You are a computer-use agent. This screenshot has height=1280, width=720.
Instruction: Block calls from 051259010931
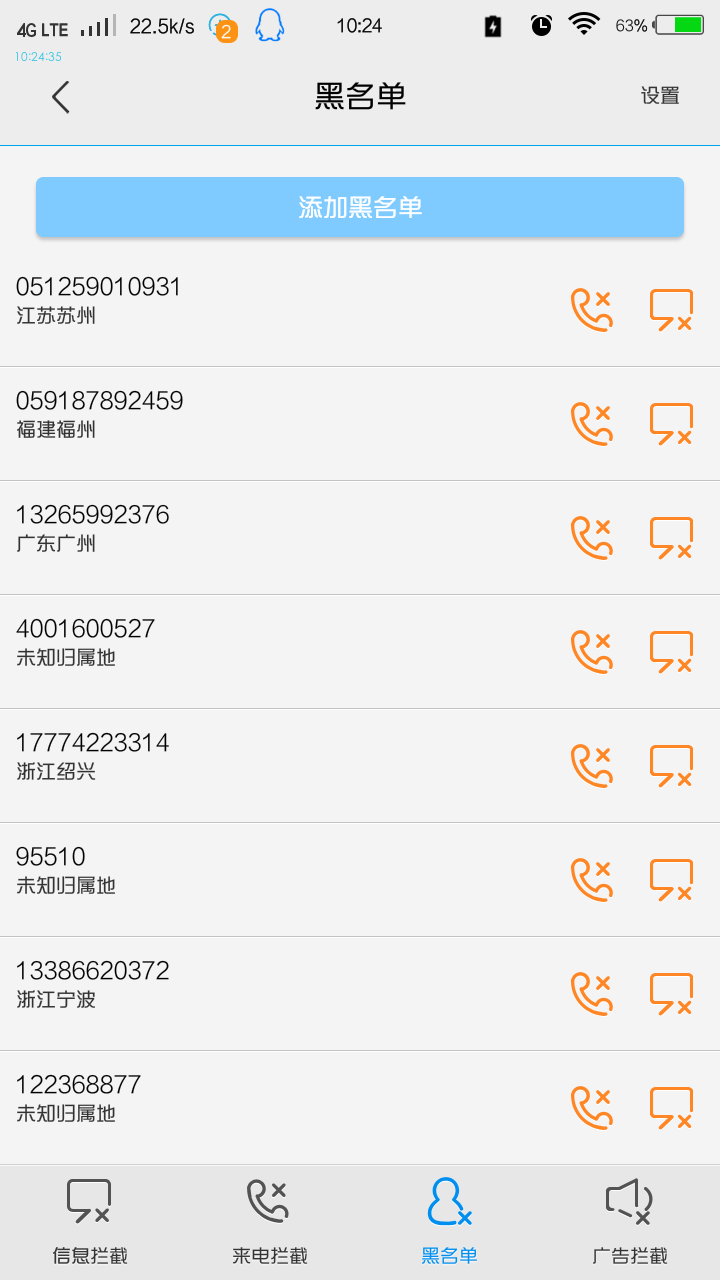pyautogui.click(x=591, y=309)
